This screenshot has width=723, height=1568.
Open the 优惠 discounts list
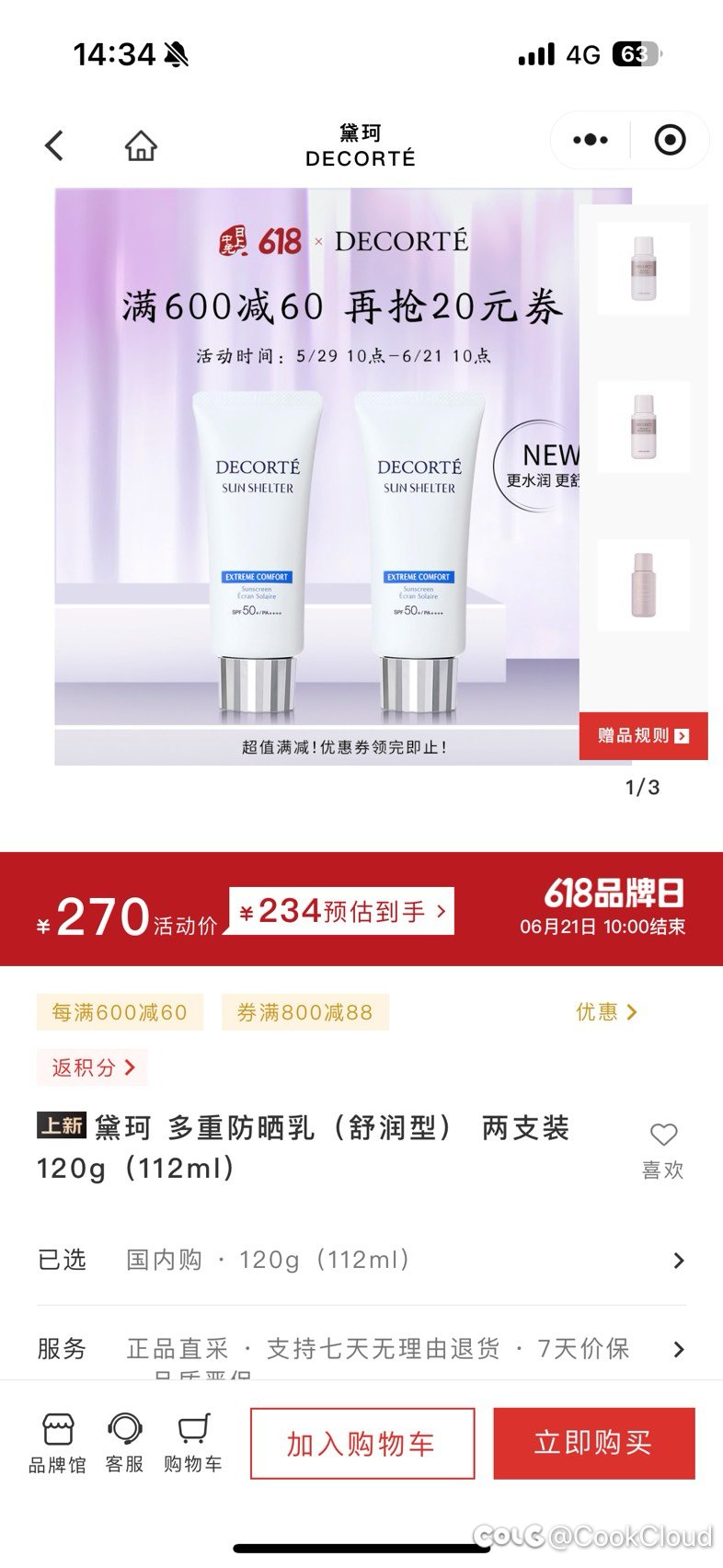(606, 1012)
